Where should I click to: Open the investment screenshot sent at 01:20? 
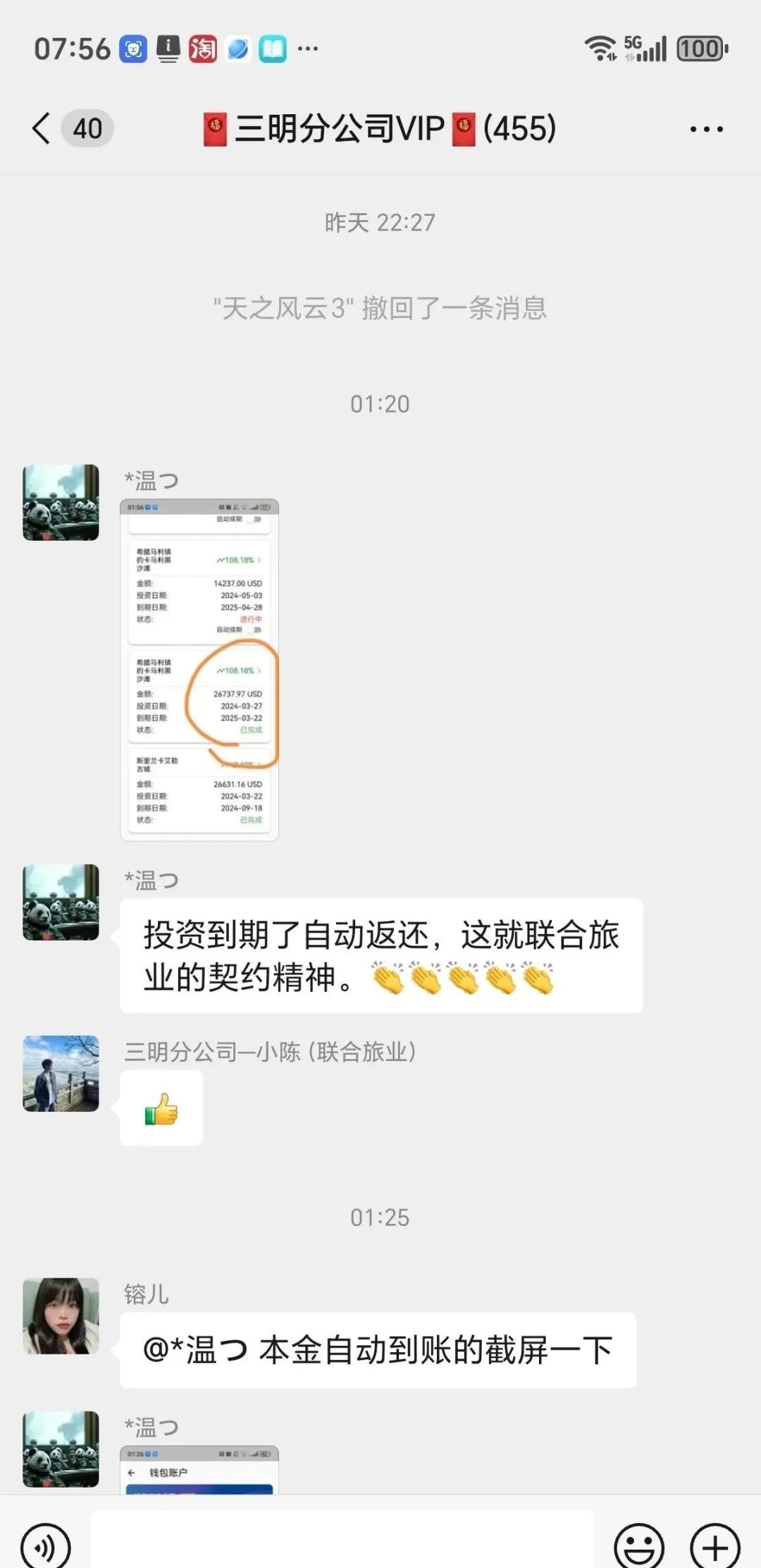coord(199,670)
